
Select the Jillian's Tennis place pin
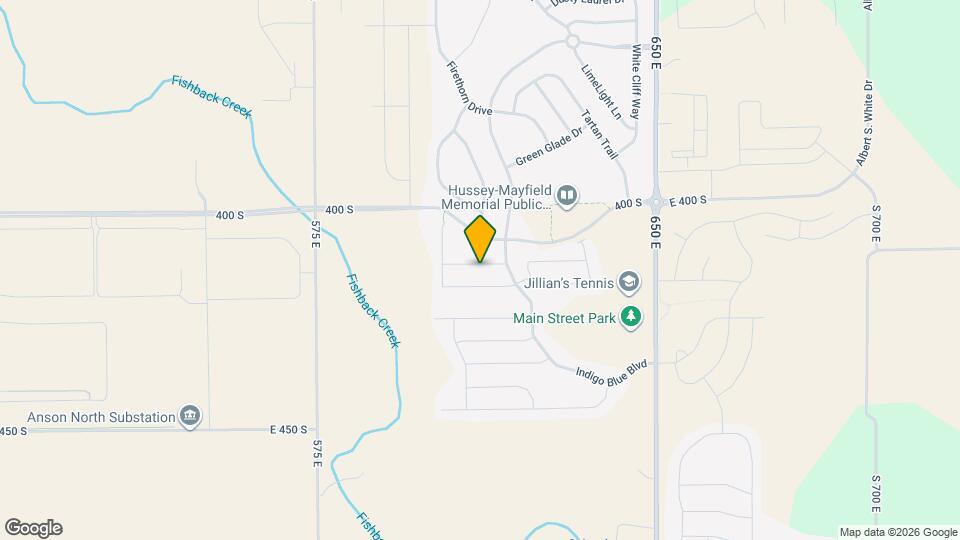point(629,282)
